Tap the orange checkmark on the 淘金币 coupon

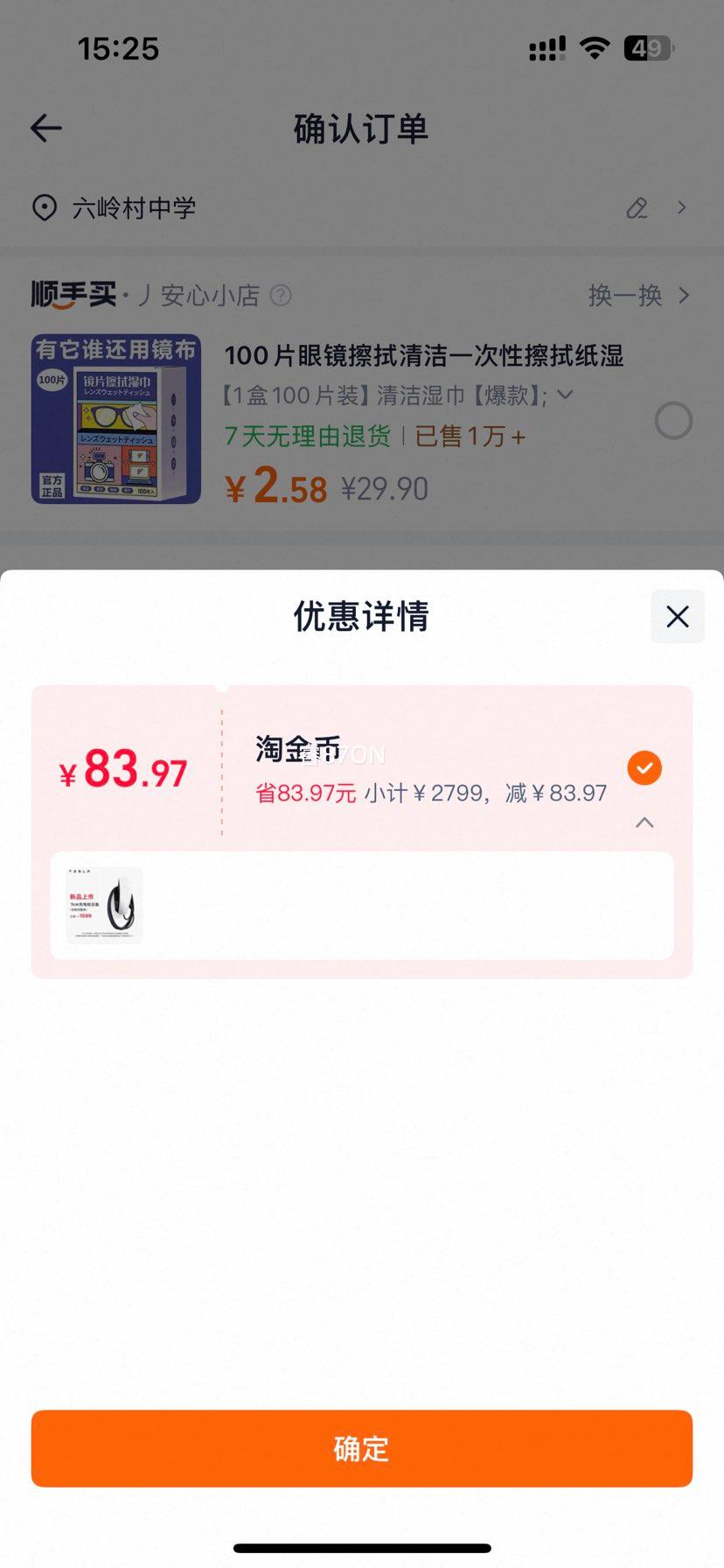point(644,767)
